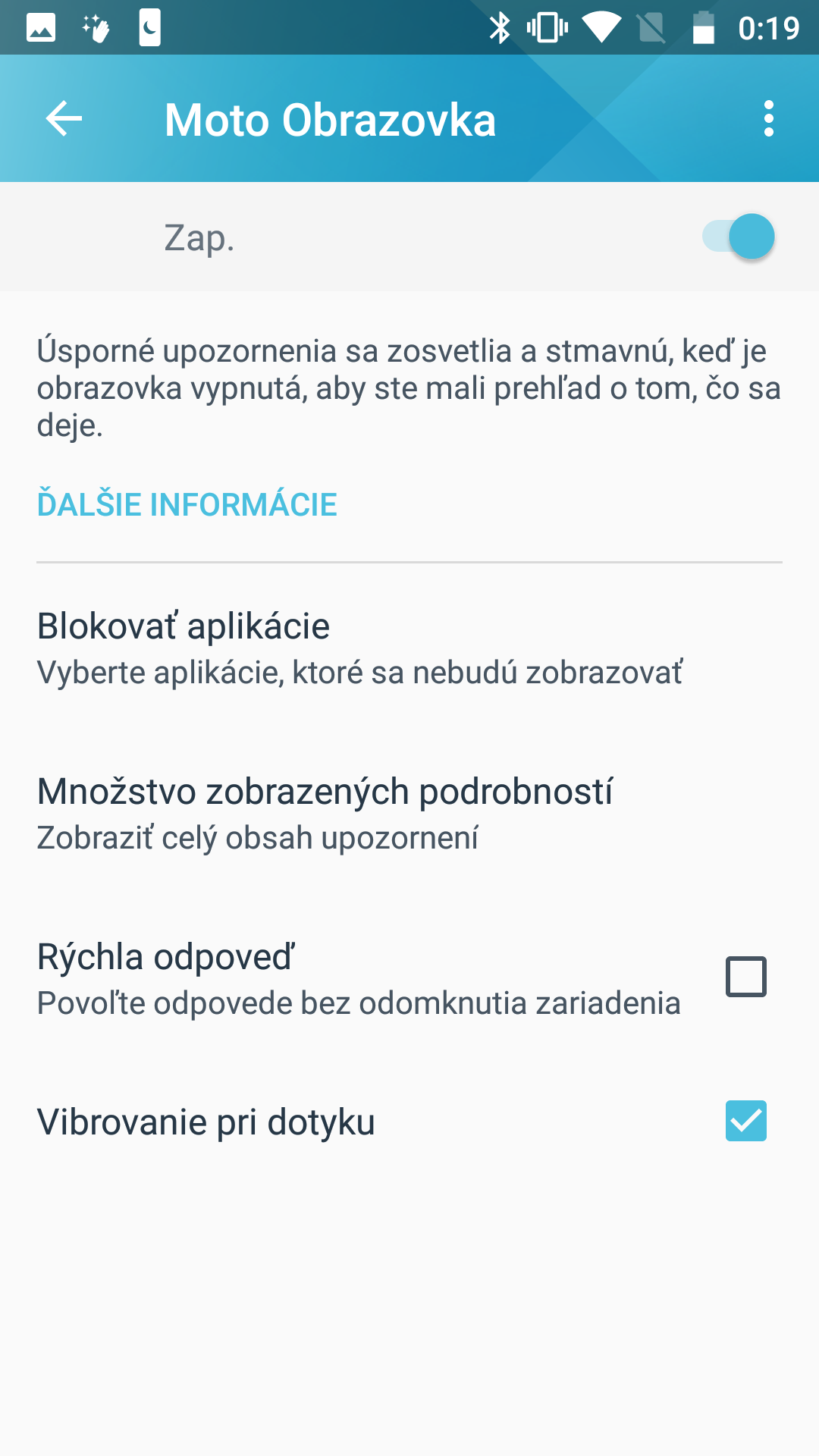Open Blokovať aplikácie settings

click(409, 649)
